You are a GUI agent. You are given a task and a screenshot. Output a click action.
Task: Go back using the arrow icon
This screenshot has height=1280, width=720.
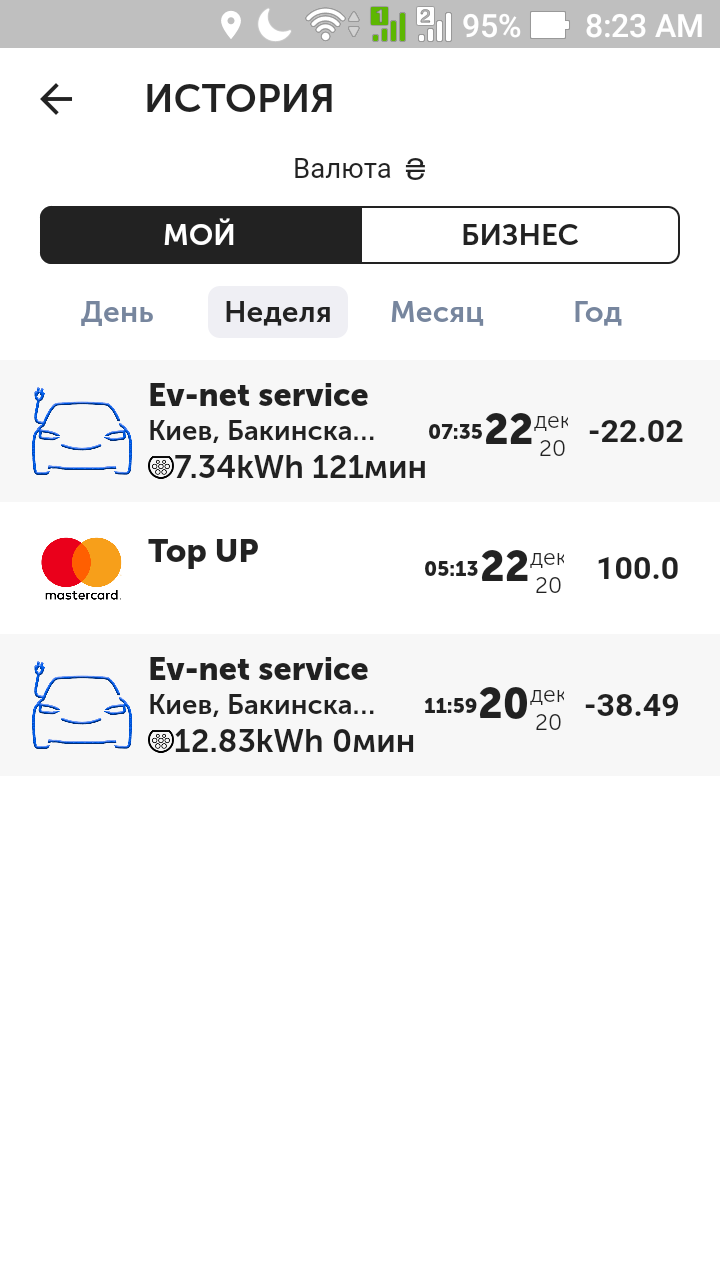click(56, 99)
